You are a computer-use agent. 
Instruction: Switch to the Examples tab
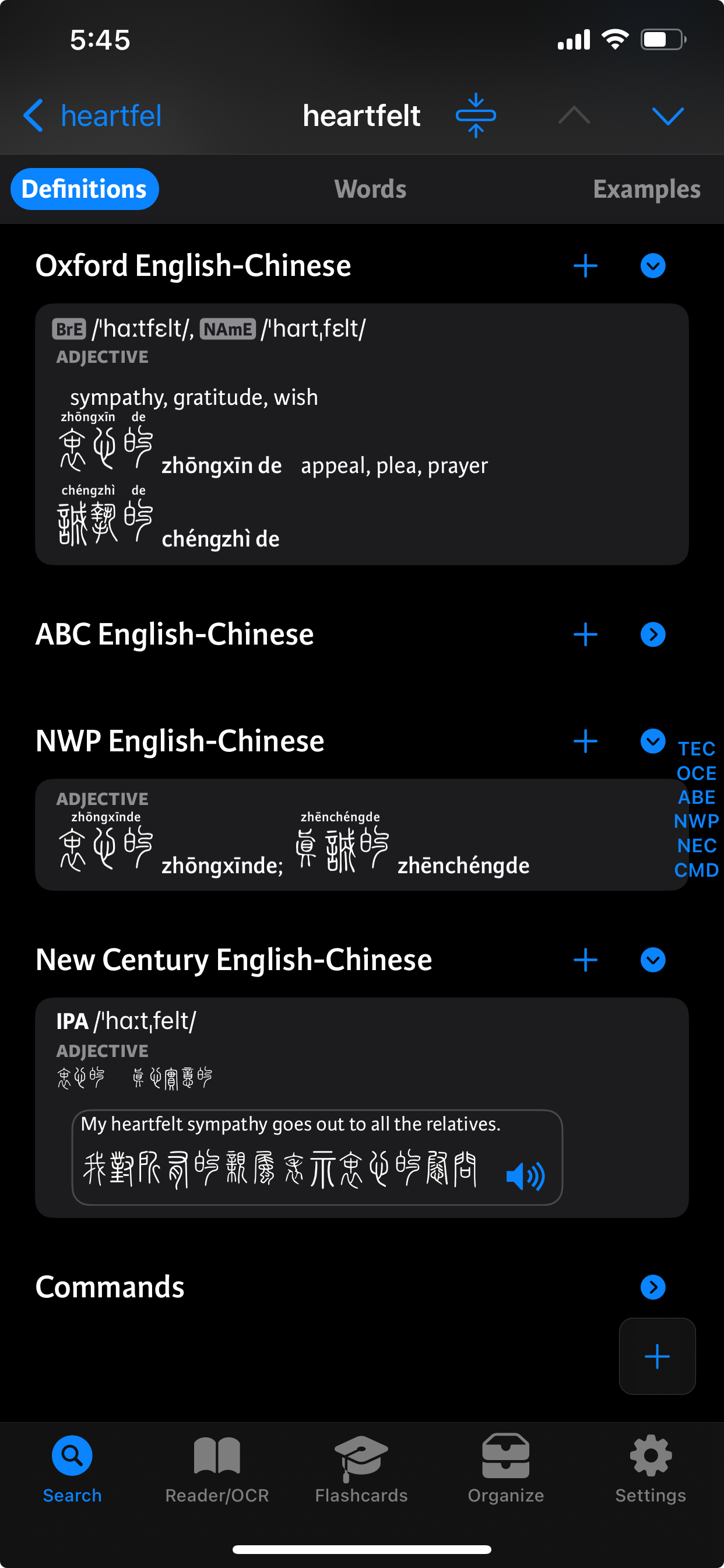pyautogui.click(x=646, y=190)
